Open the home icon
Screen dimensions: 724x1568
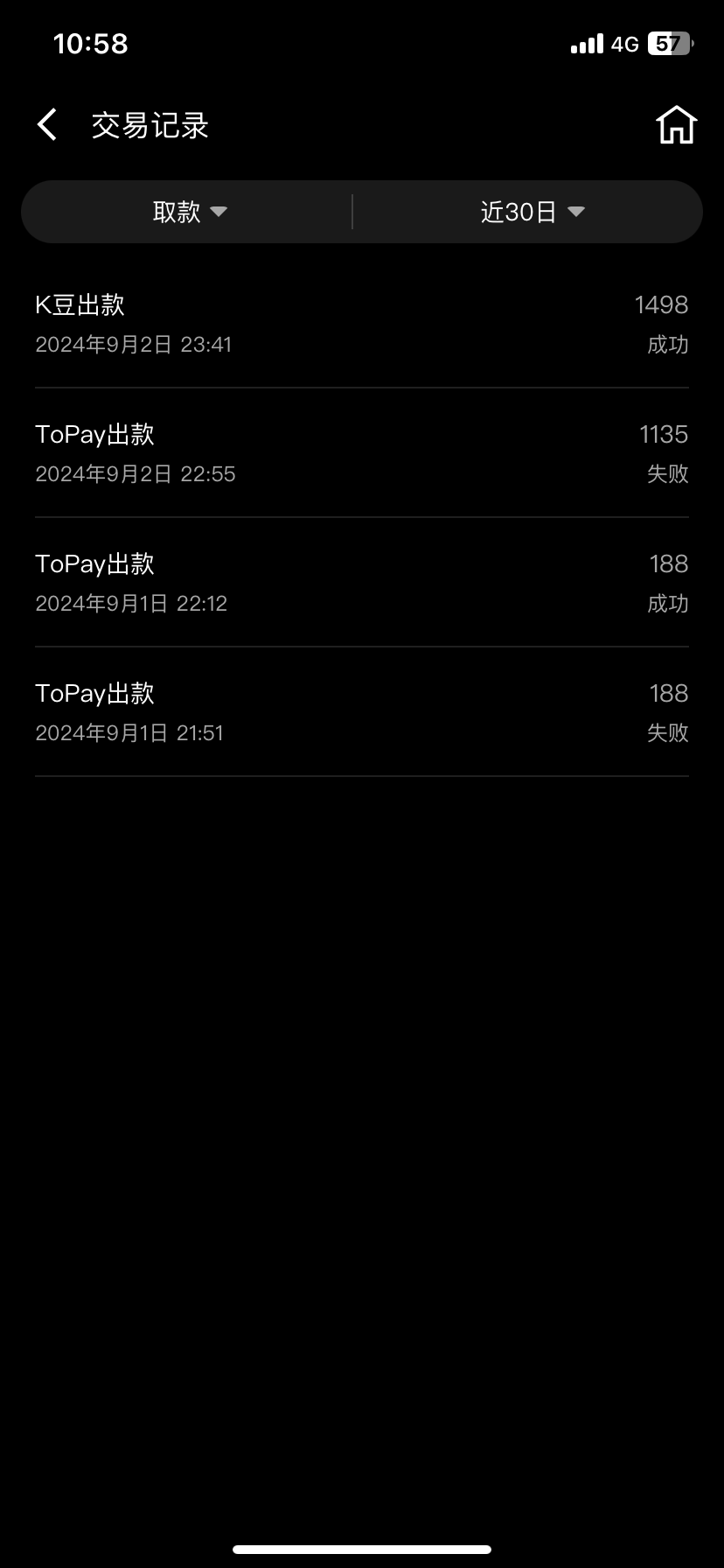pyautogui.click(x=676, y=125)
